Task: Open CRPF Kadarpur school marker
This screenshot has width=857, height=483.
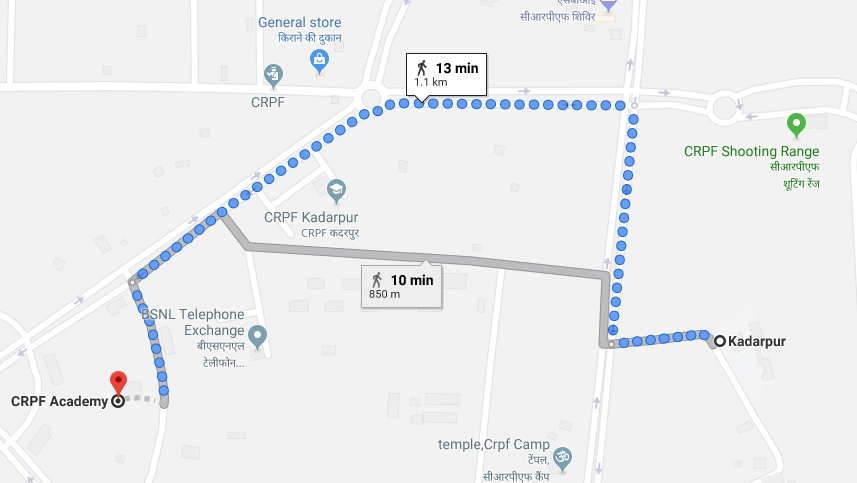Action: point(337,189)
